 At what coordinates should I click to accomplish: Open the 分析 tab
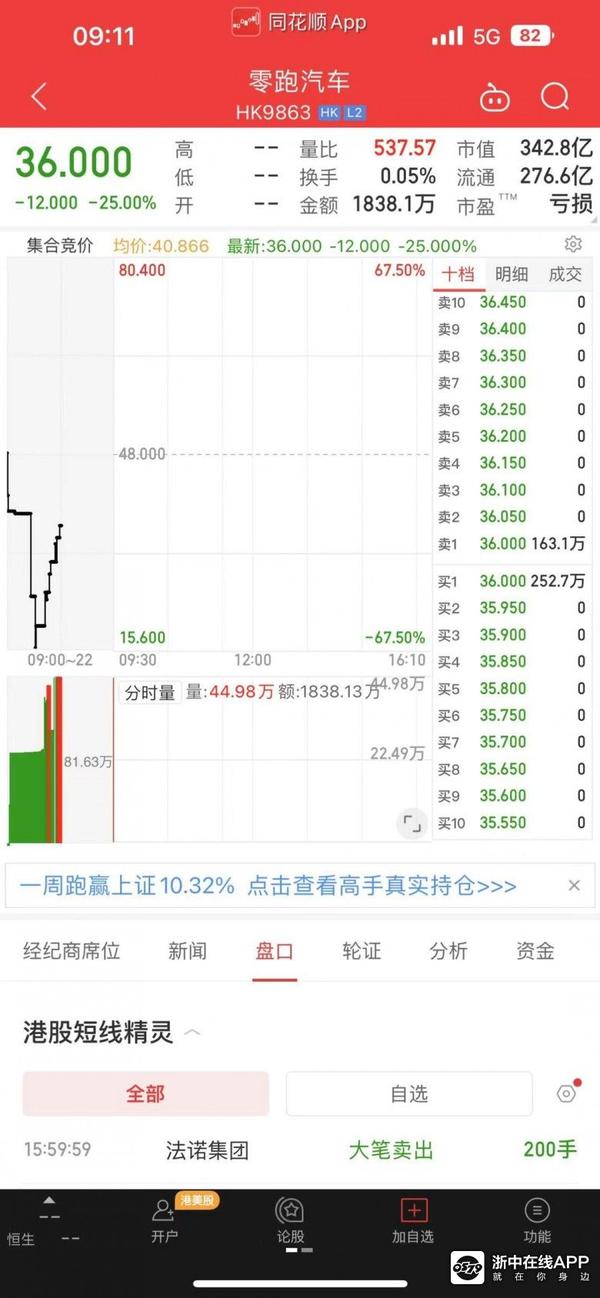coord(448,951)
